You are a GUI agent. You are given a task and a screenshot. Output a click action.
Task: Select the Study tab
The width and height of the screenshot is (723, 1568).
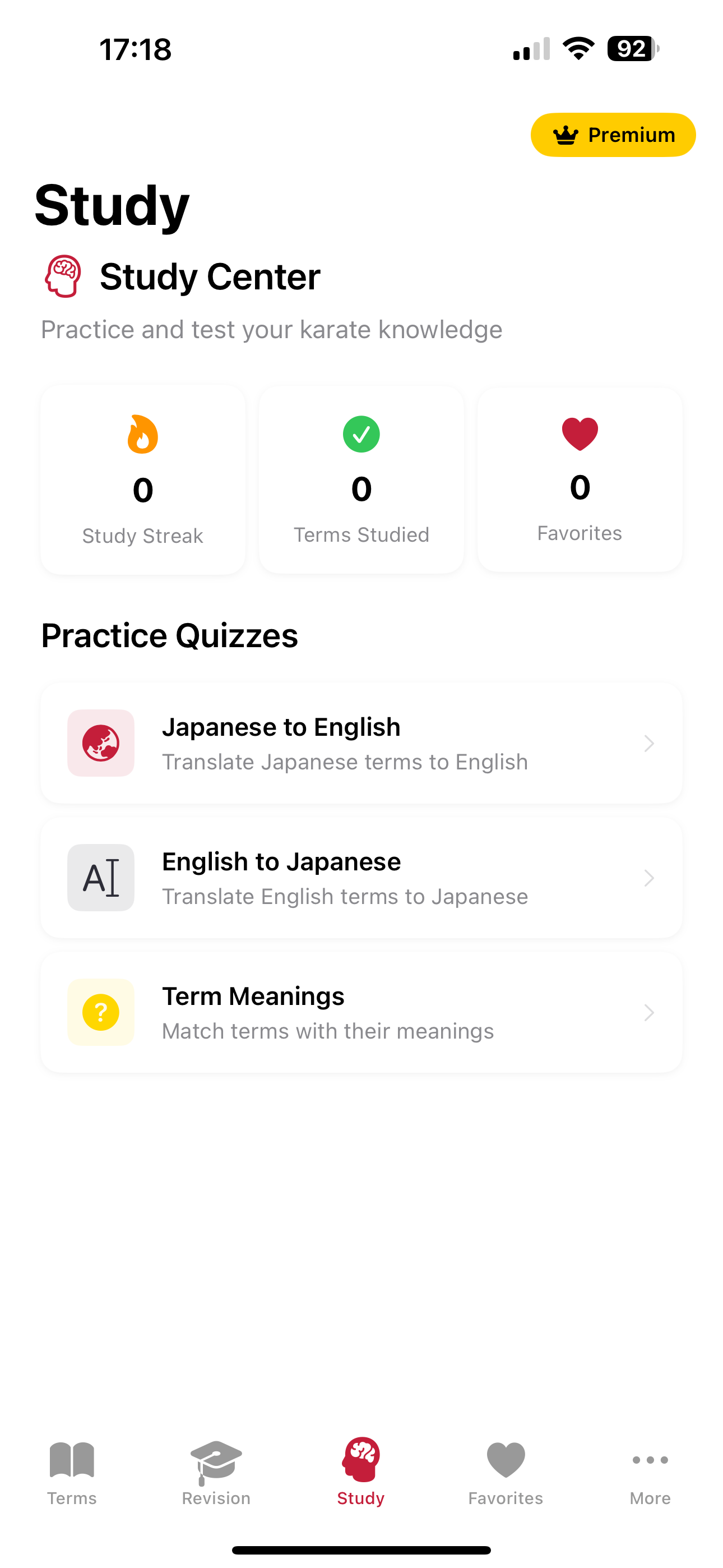tap(361, 1472)
